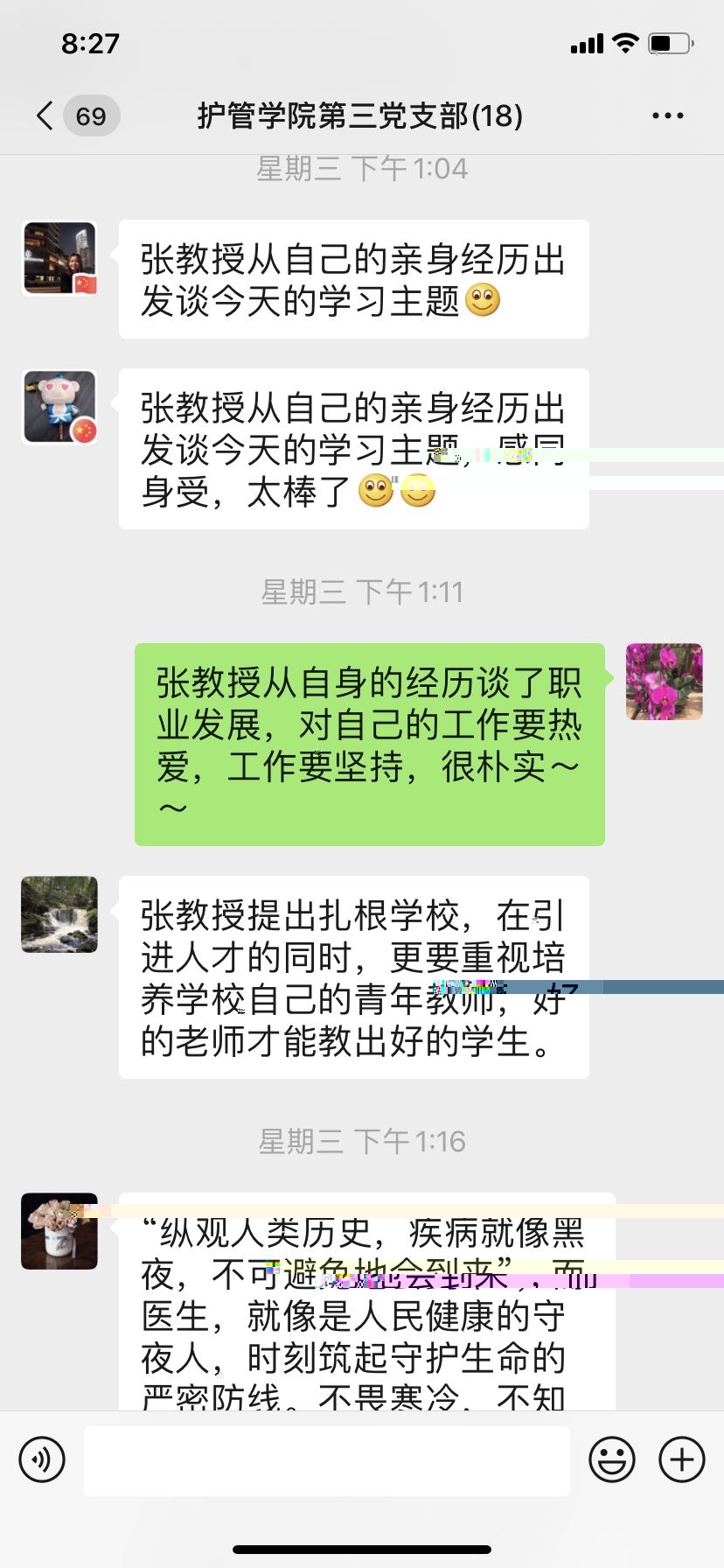Open the group chat overflow menu
Viewport: 724px width, 1568px height.
coord(667,115)
